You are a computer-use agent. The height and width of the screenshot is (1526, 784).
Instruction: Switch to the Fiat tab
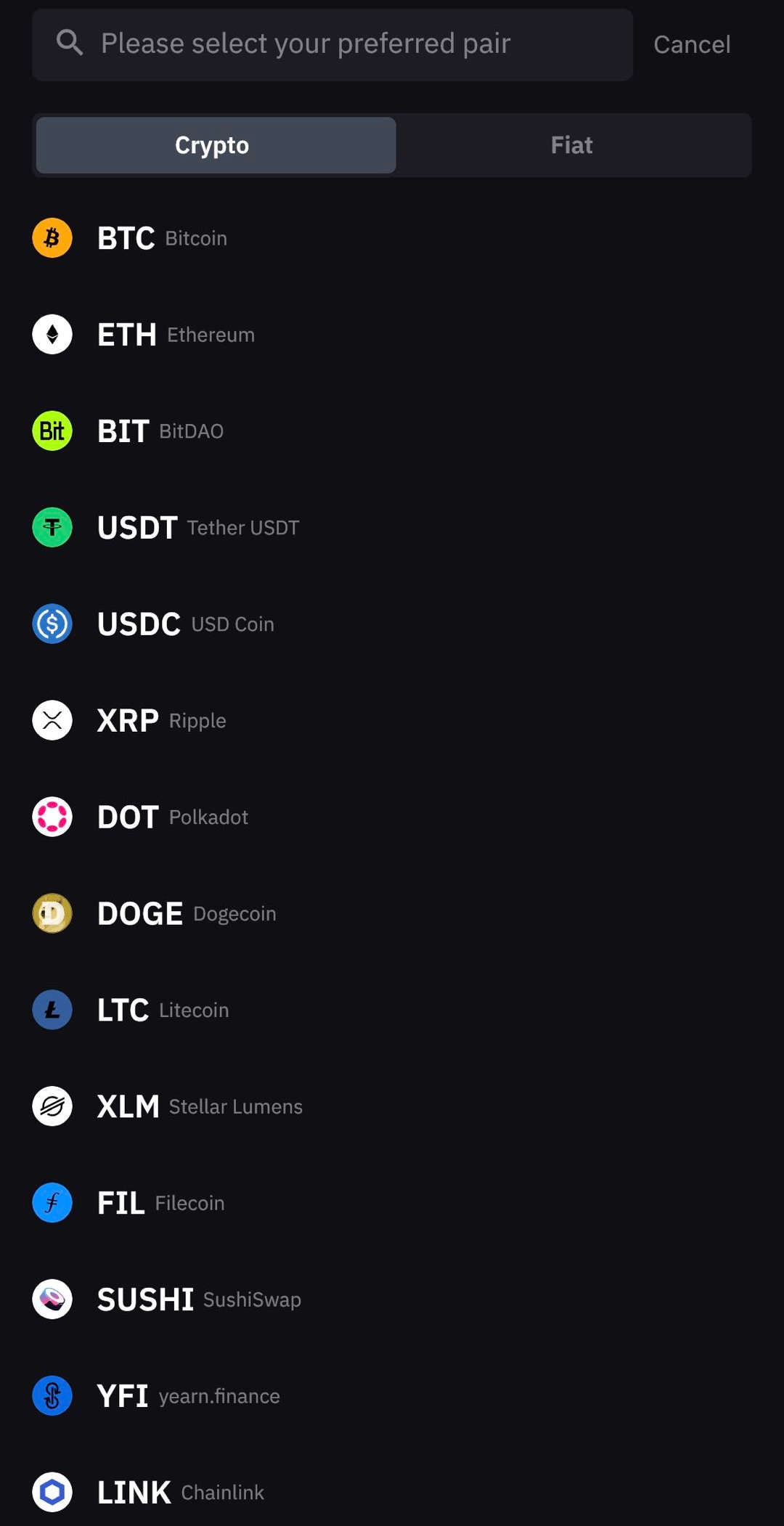(573, 144)
